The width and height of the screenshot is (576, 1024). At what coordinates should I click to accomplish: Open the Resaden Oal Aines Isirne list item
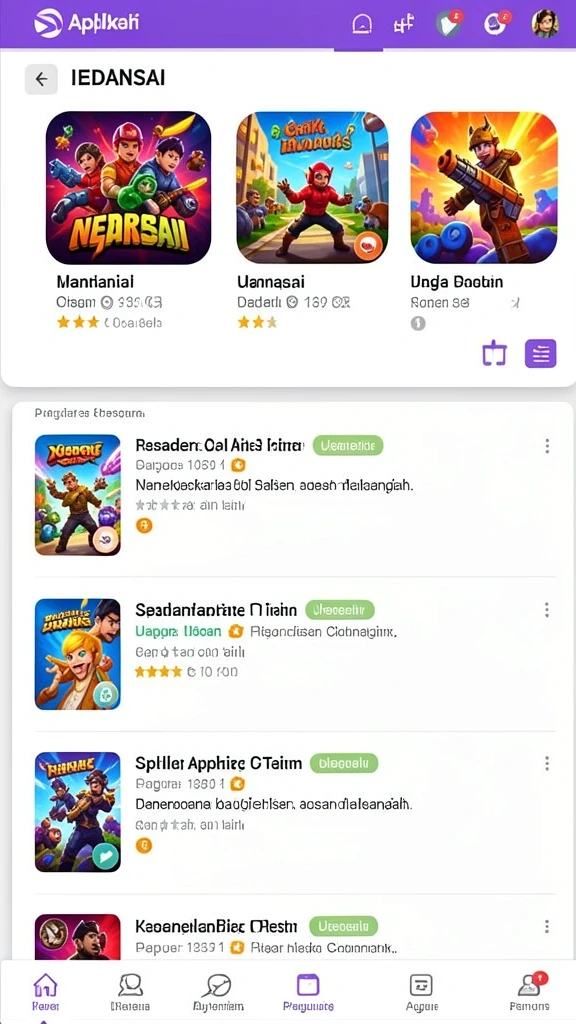[x=295, y=494]
